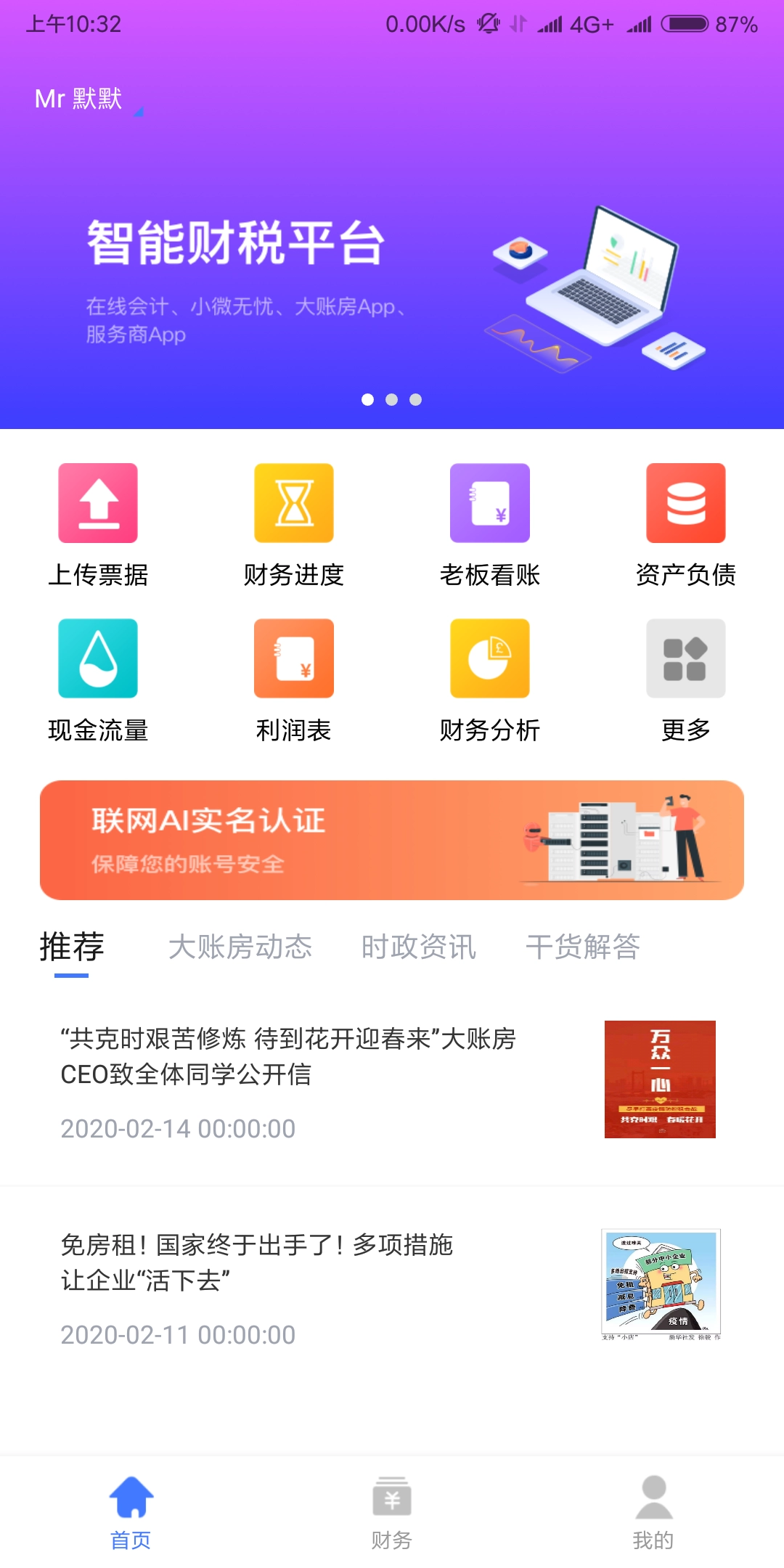Open the 现金流量 water-drop icon
Screen dimensions: 784x1568
[x=99, y=659]
